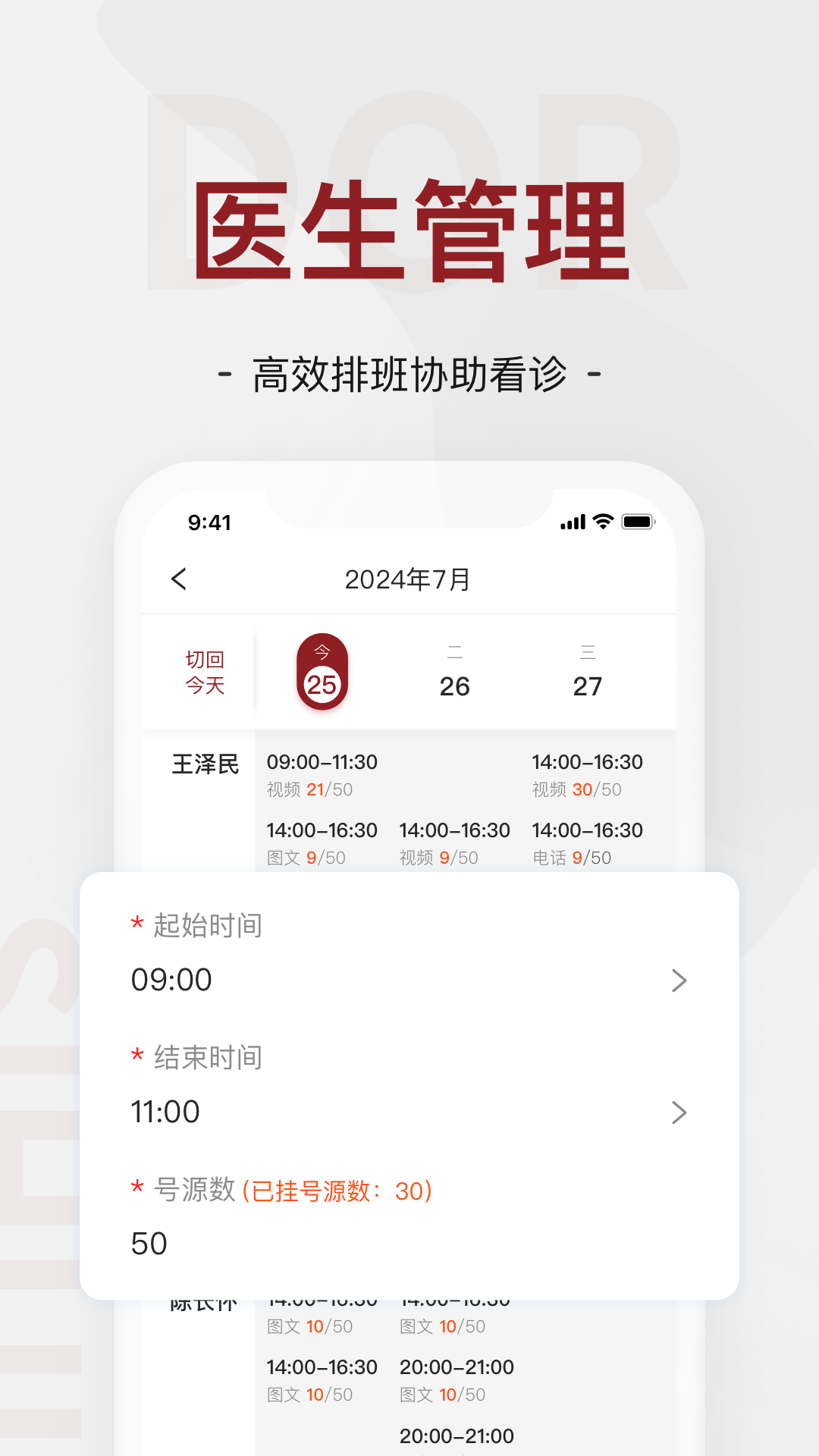Screen dimensions: 819x1456
Task: Select doctor 王泽民 in the schedule
Action: (203, 764)
